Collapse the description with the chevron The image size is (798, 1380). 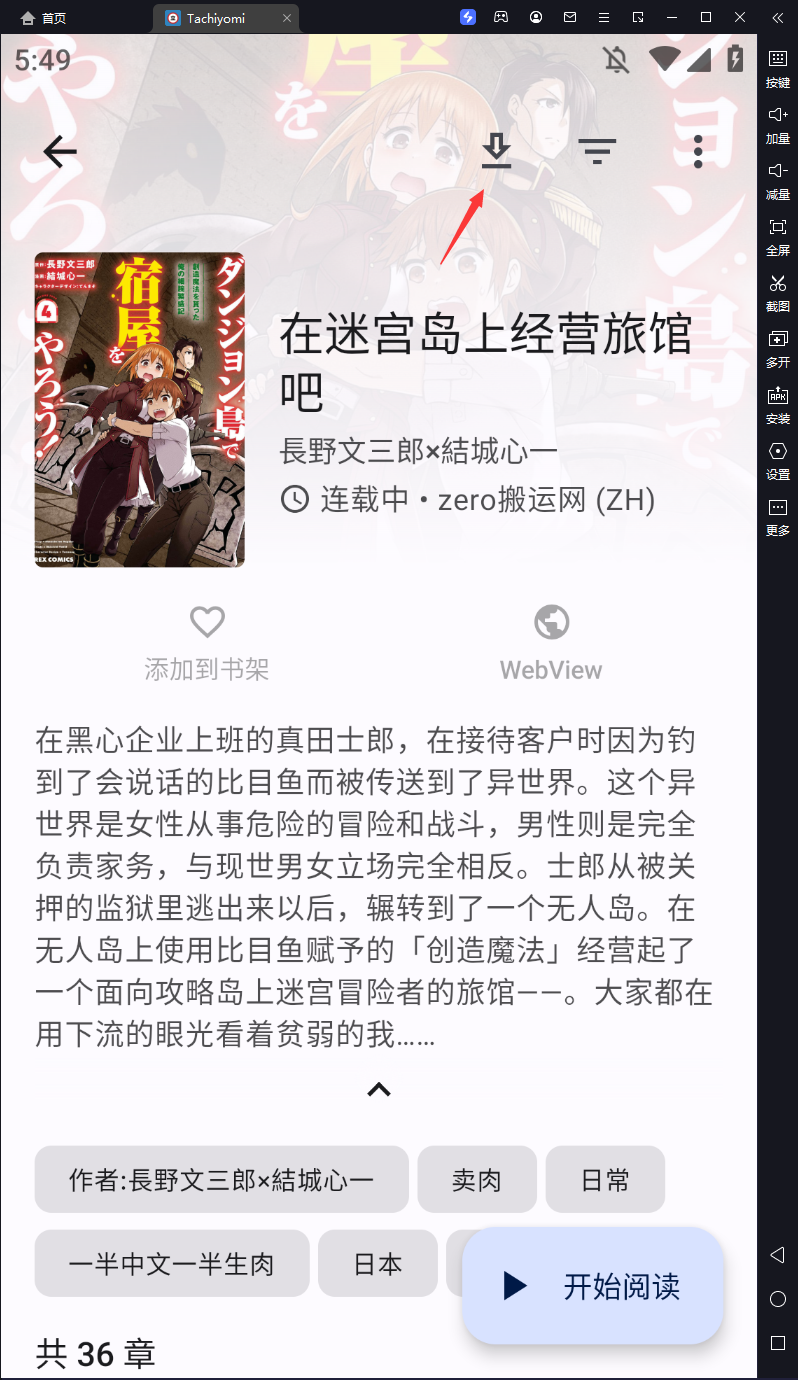(x=378, y=1089)
